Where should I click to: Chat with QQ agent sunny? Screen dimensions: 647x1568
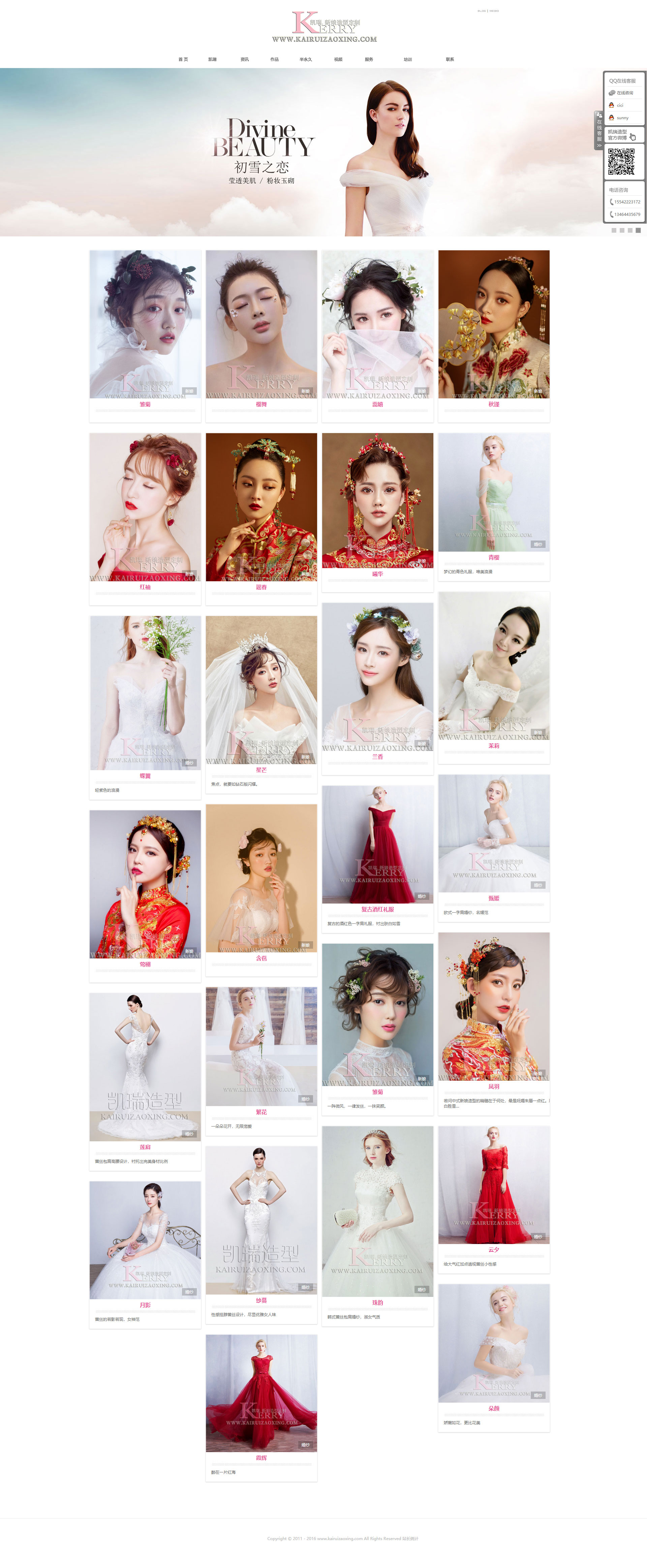pos(621,118)
